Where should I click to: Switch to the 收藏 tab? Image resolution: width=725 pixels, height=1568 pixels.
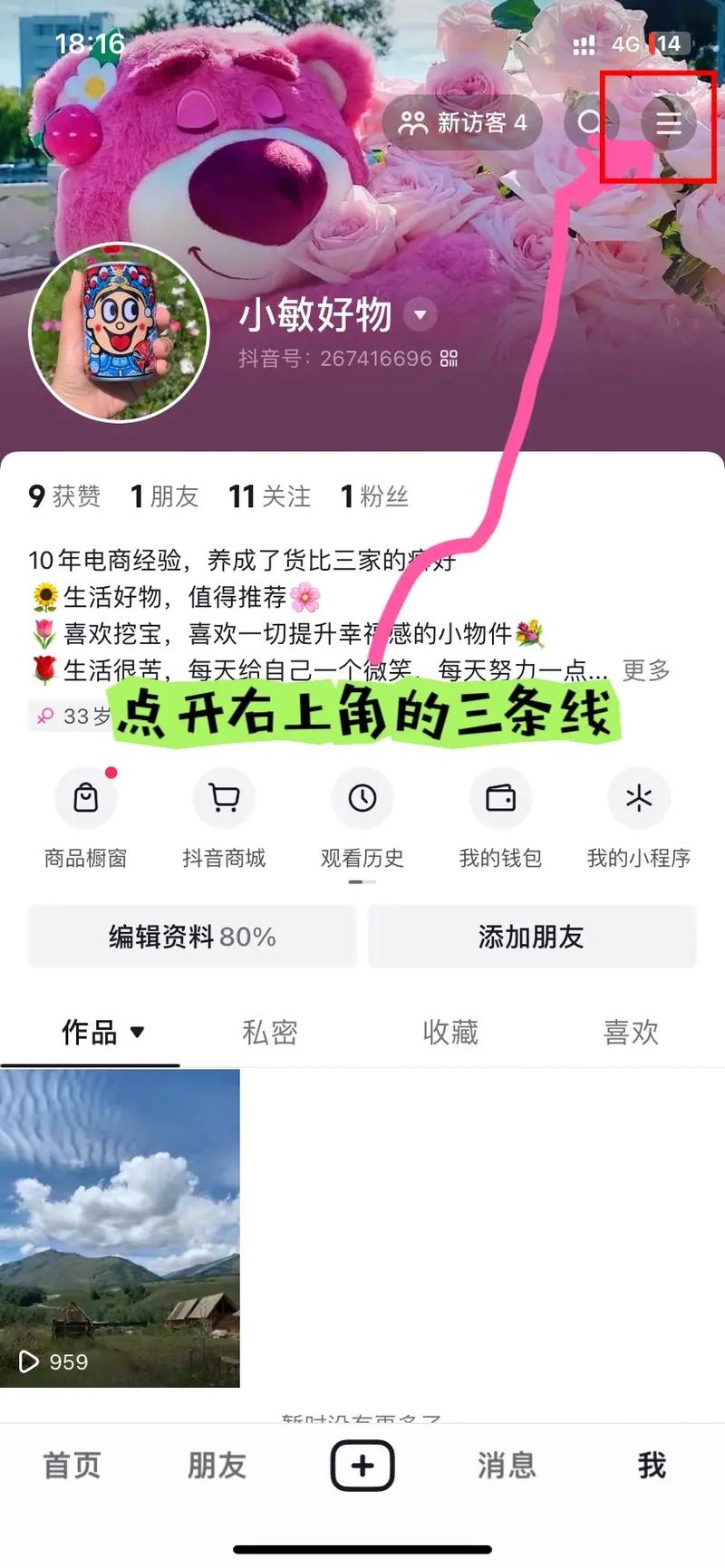click(x=450, y=1033)
